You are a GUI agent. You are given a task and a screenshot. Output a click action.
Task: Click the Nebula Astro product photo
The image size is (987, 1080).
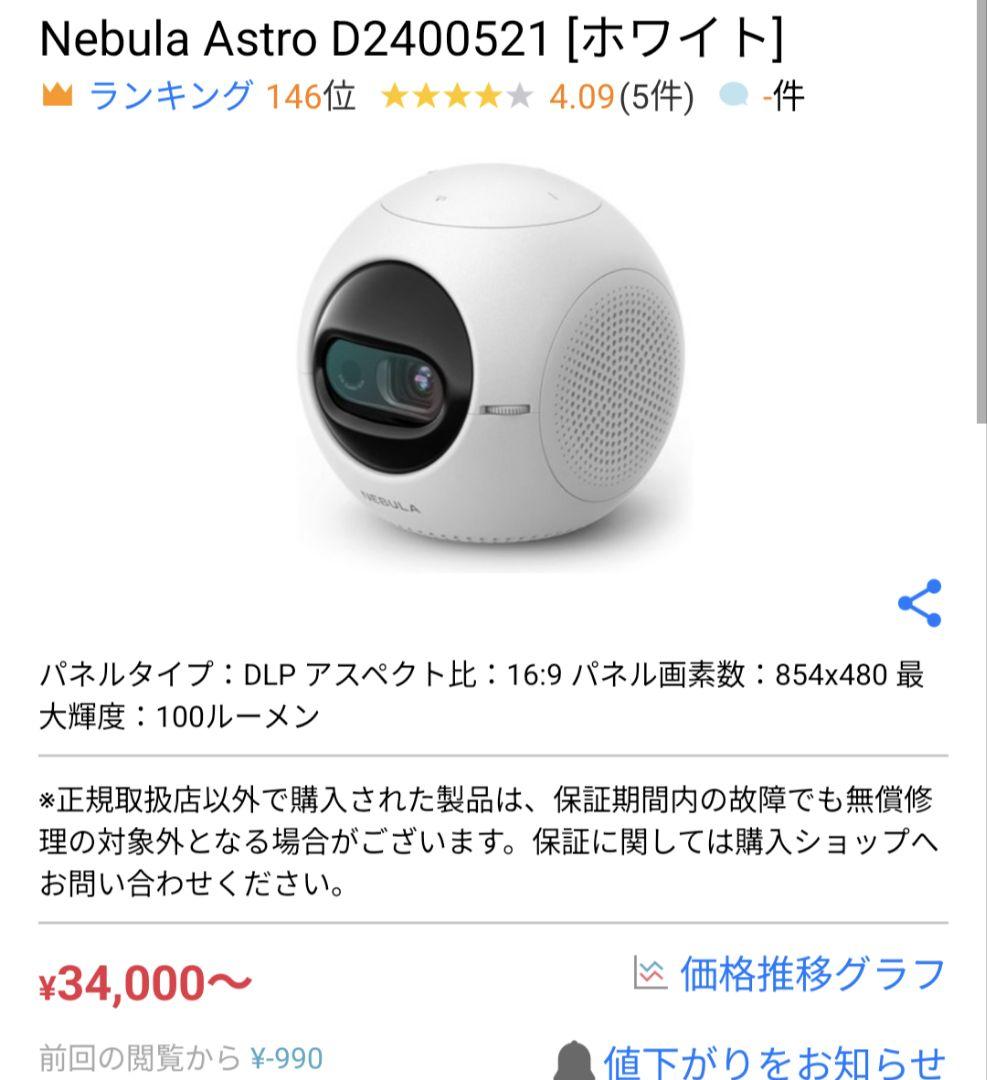click(x=493, y=360)
